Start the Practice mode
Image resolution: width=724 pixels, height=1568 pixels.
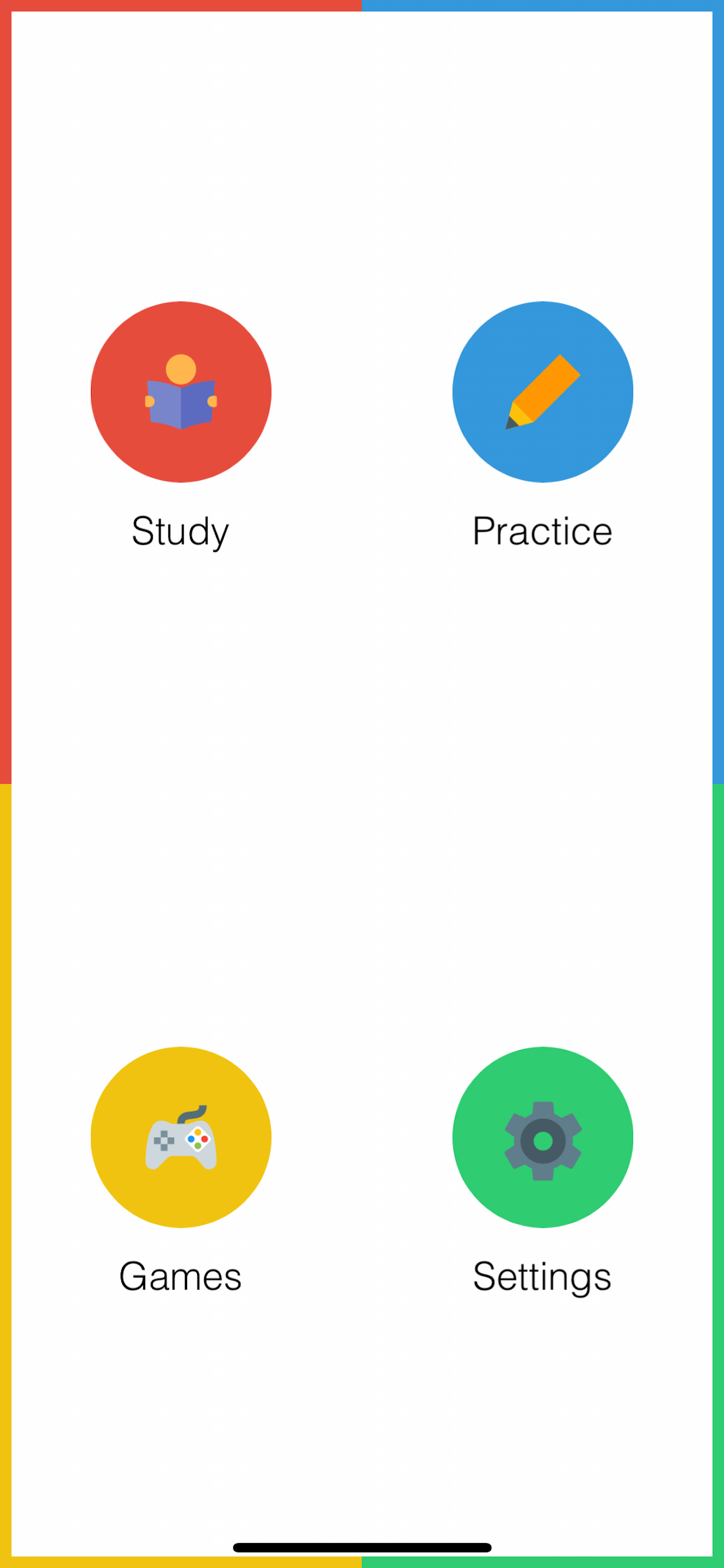click(543, 391)
